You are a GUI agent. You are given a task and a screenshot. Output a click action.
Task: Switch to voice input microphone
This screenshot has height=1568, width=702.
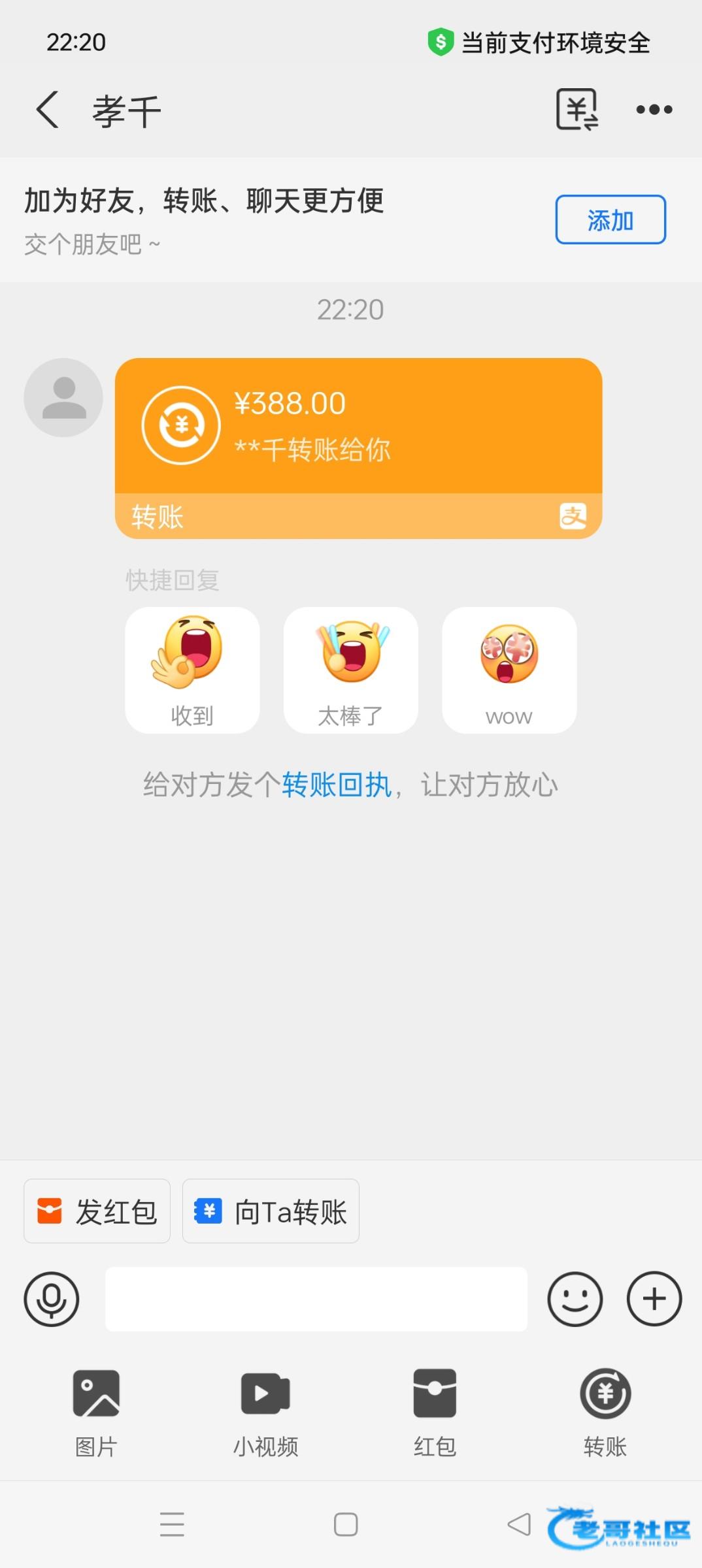point(52,1299)
